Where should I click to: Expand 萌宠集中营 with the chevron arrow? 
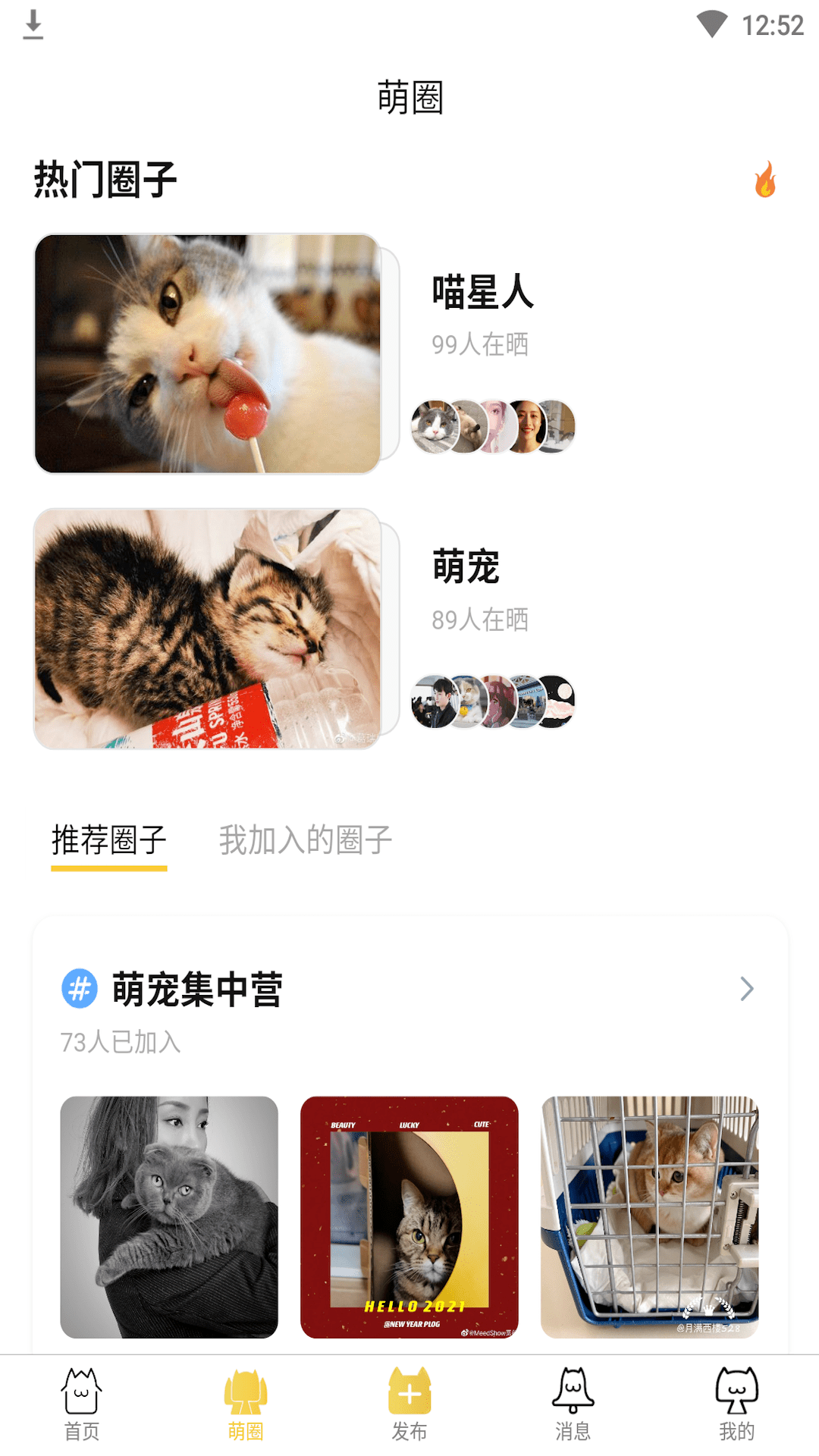point(747,989)
